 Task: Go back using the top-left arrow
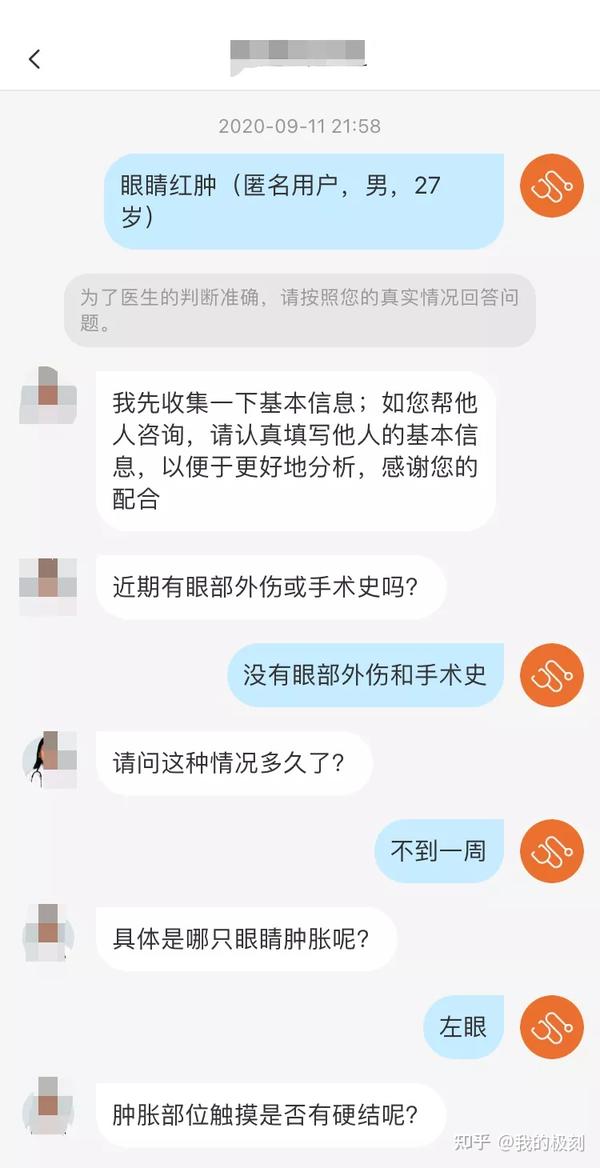pyautogui.click(x=35, y=59)
